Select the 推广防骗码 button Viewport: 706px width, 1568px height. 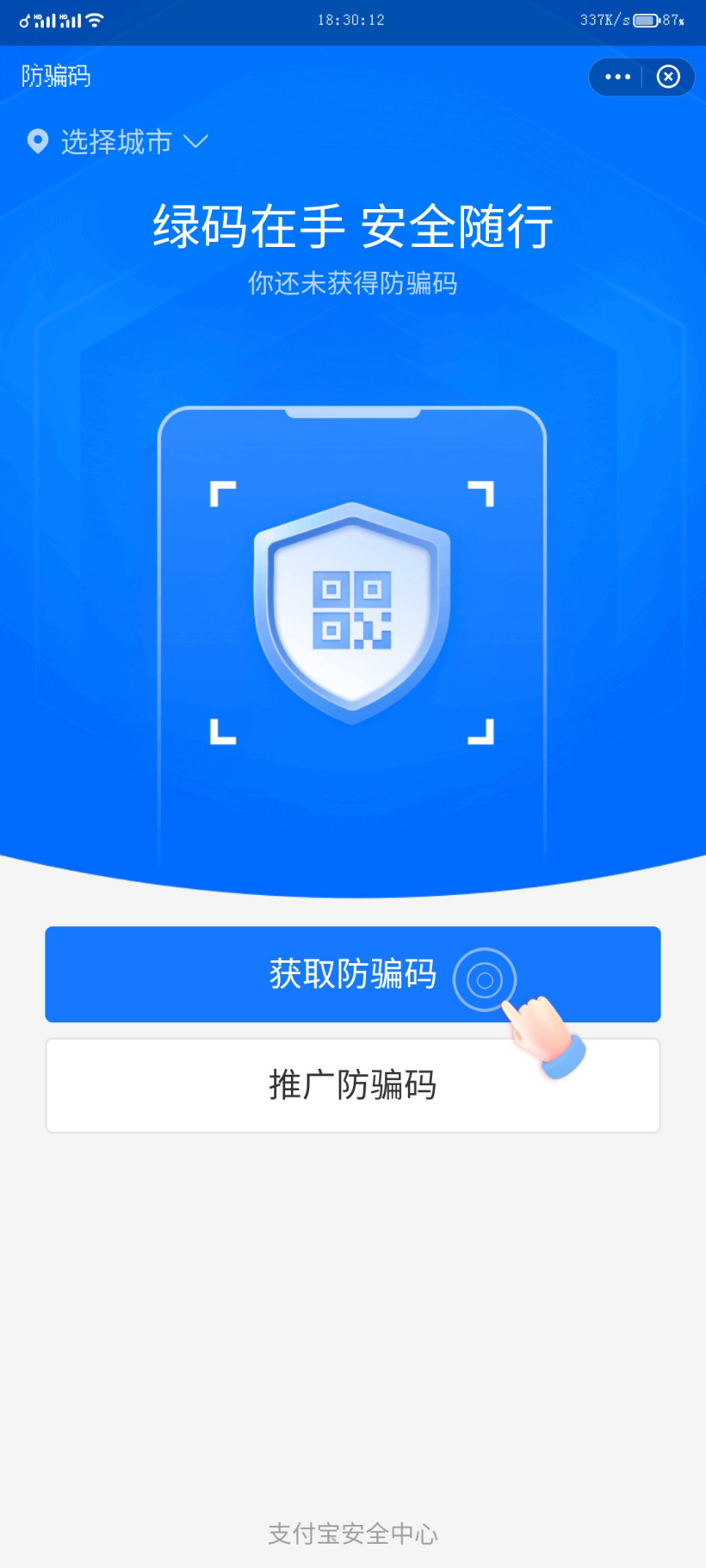pyautogui.click(x=352, y=1085)
